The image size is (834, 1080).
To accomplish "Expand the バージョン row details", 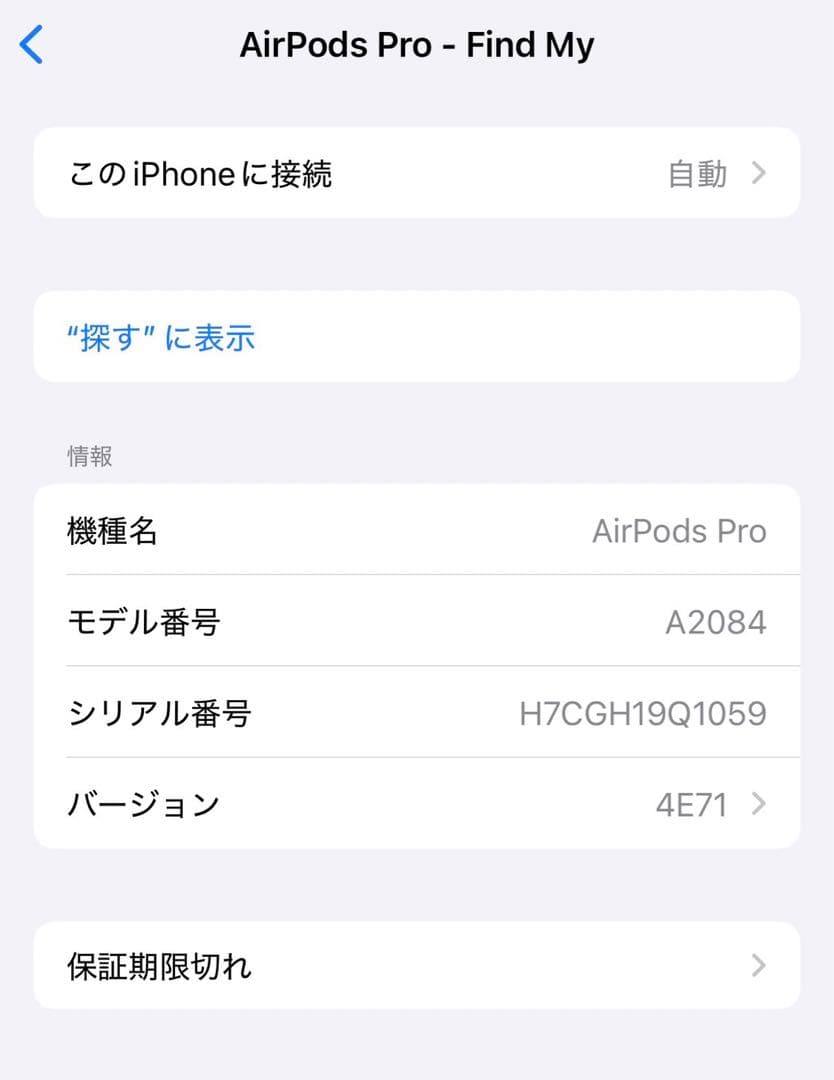I will [400, 804].
